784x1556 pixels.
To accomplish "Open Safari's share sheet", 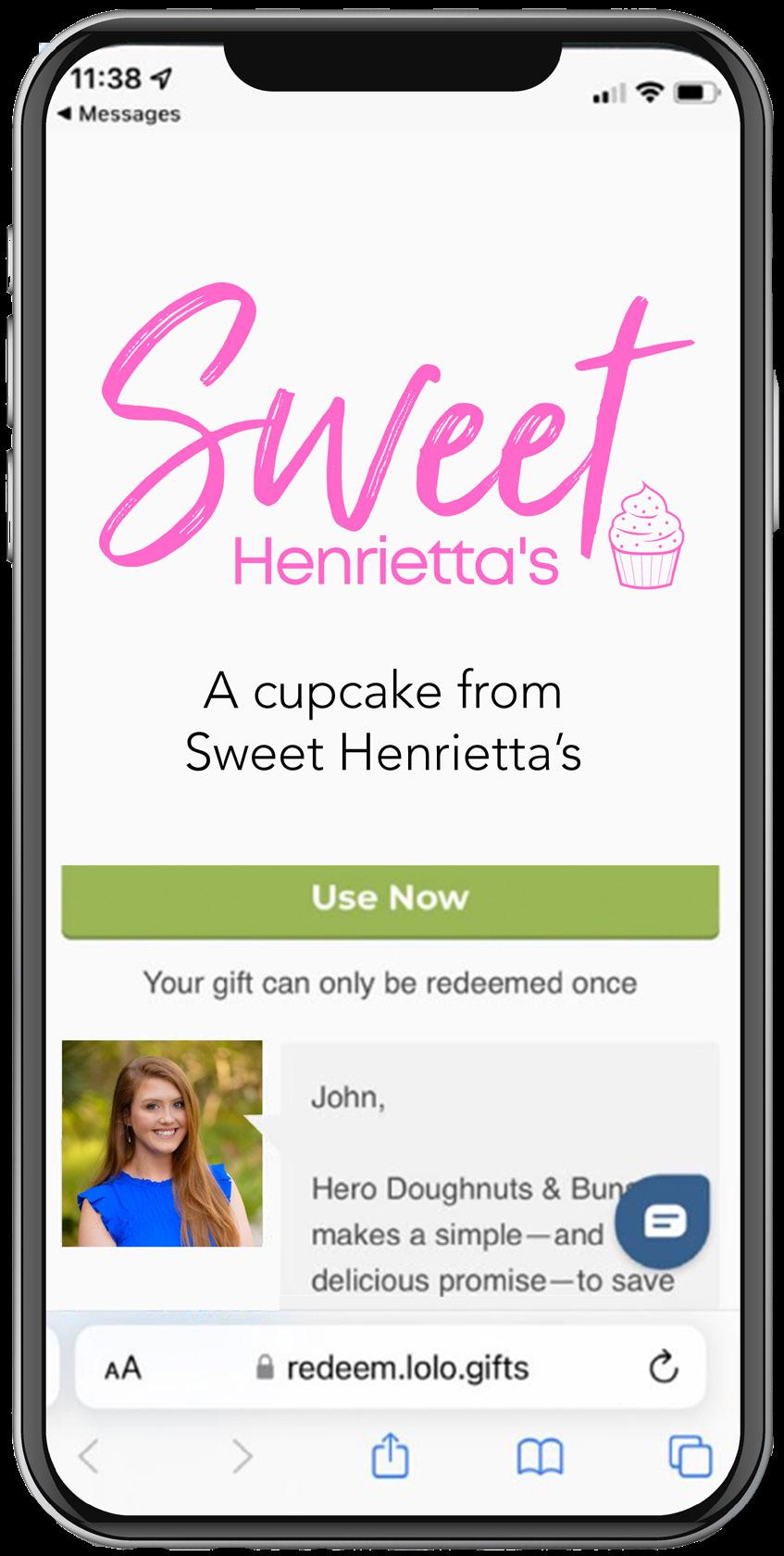I will (390, 1457).
